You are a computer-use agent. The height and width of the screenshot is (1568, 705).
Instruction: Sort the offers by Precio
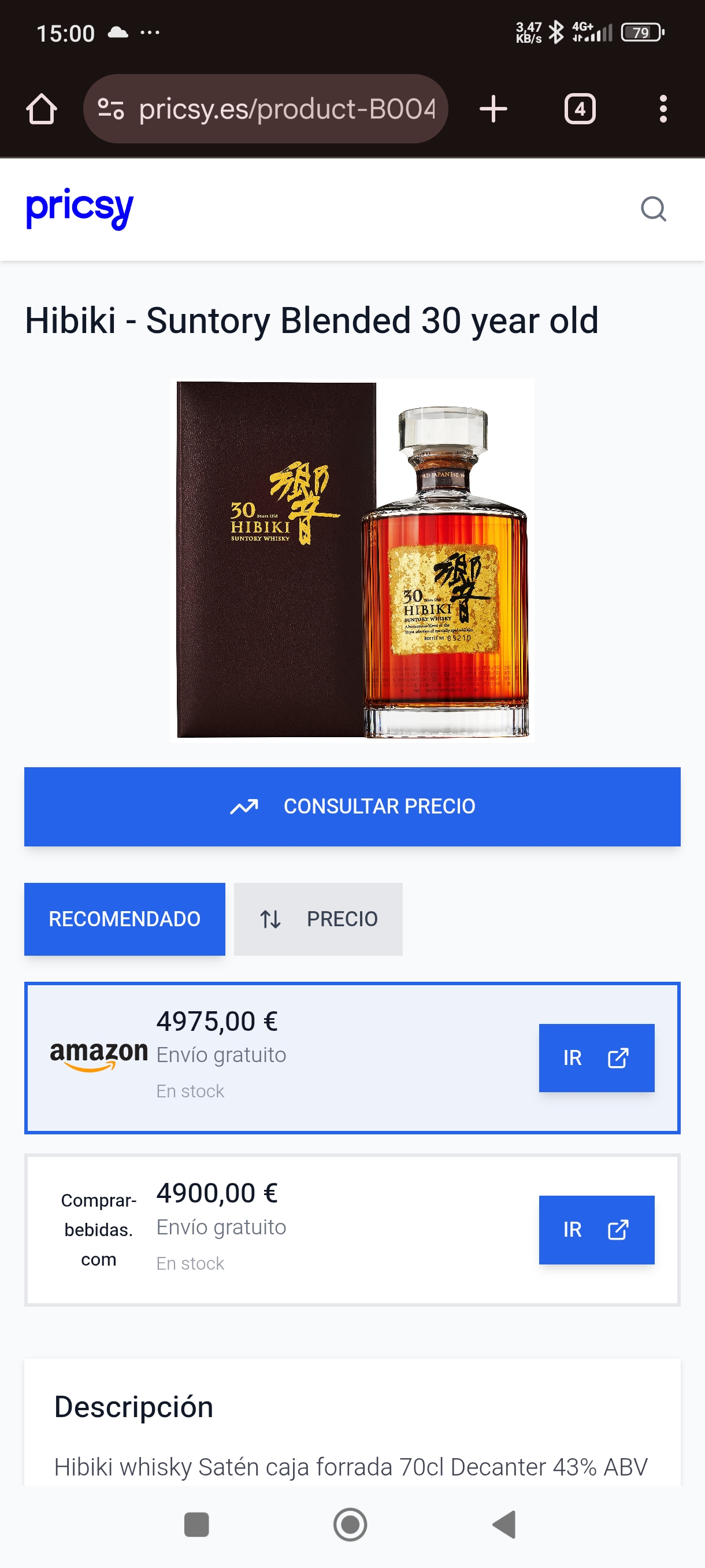pos(318,919)
